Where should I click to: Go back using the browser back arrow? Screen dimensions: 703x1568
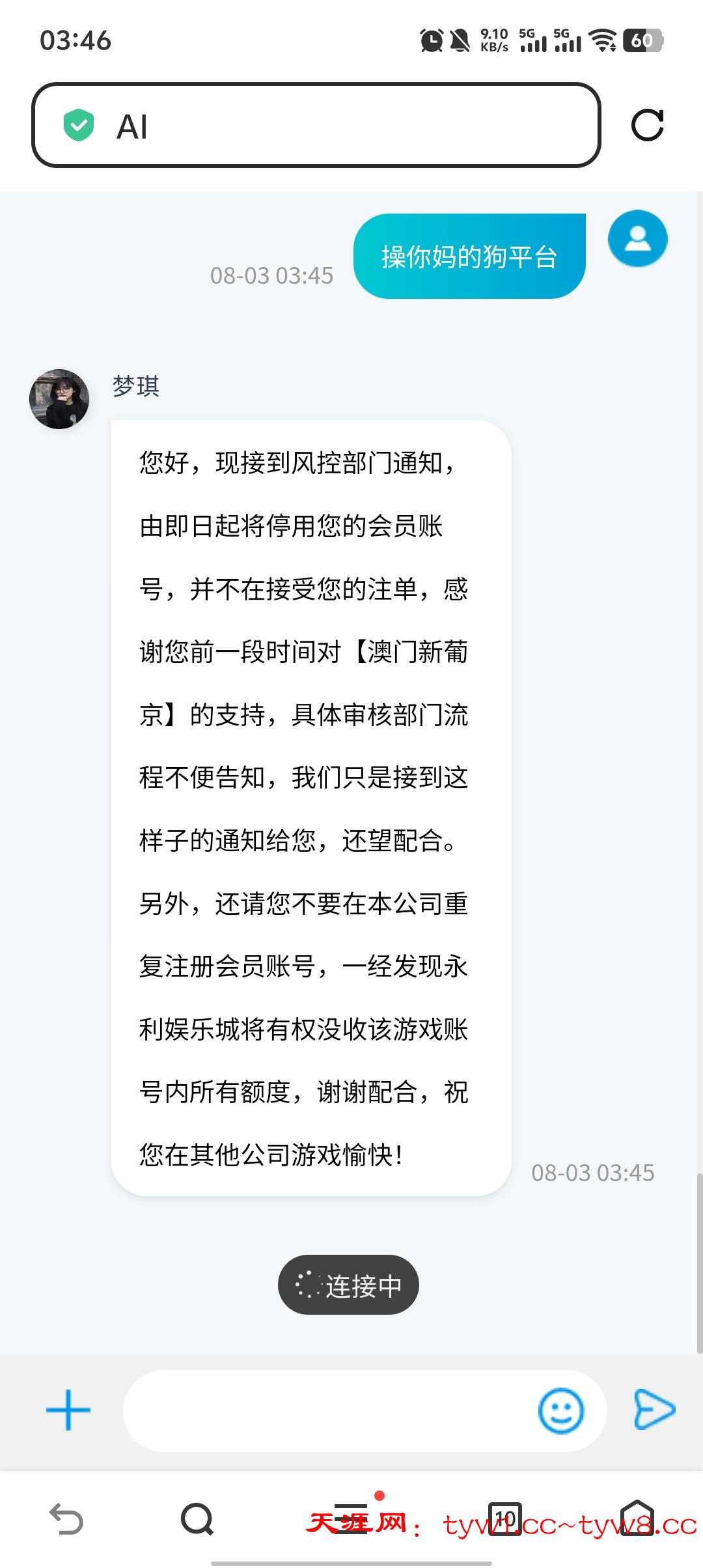click(66, 1519)
